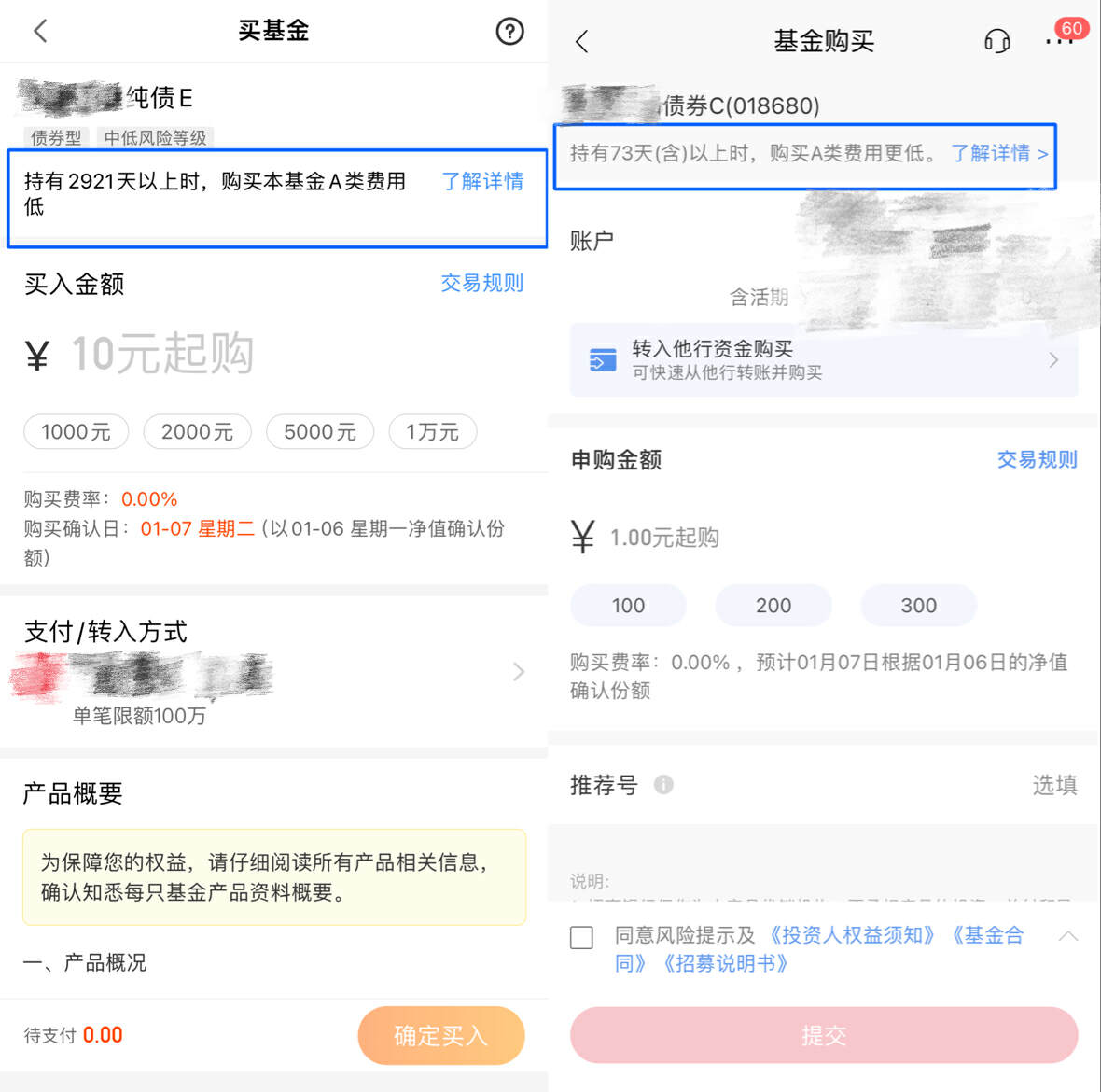
Task: Go back from the 基金购买 screen
Action: (x=582, y=41)
